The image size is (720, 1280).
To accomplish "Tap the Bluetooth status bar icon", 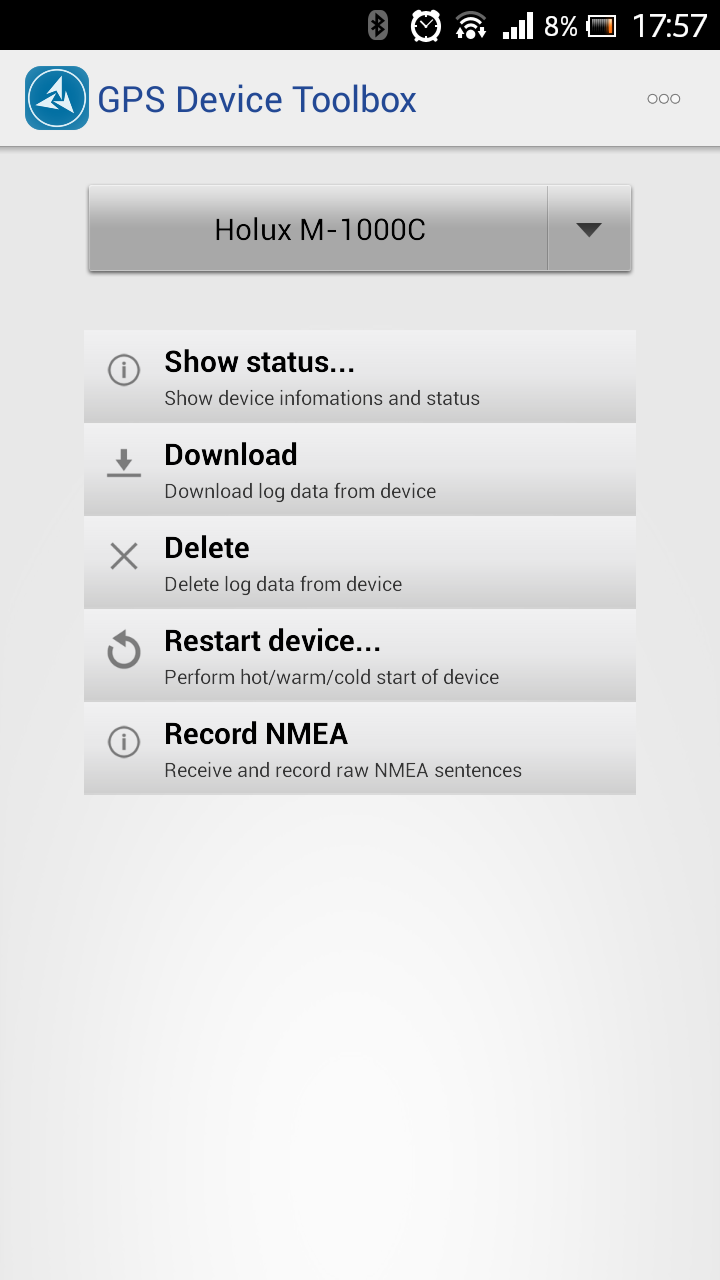I will (377, 25).
